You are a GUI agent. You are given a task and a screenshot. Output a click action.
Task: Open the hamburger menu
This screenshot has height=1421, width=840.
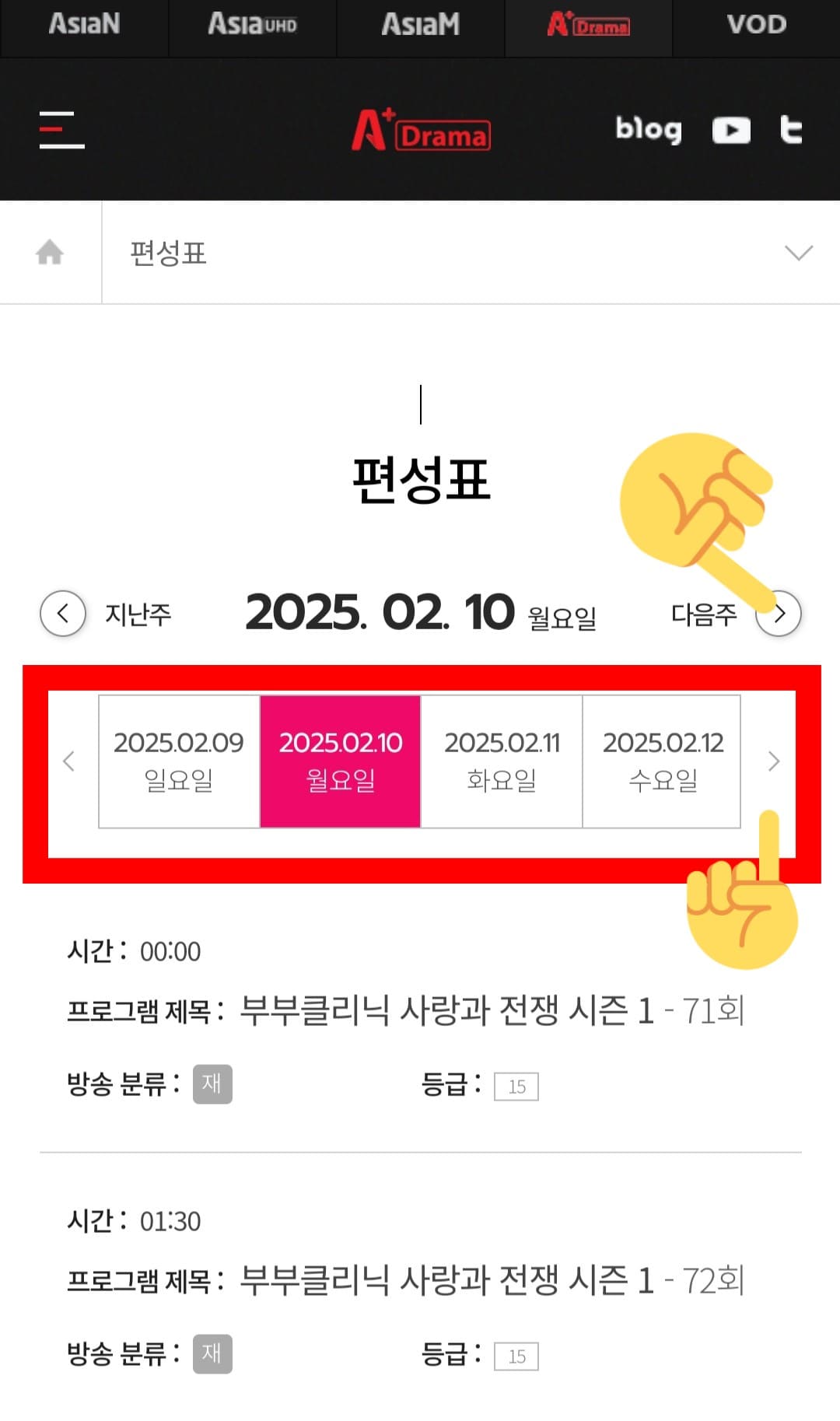tap(62, 131)
